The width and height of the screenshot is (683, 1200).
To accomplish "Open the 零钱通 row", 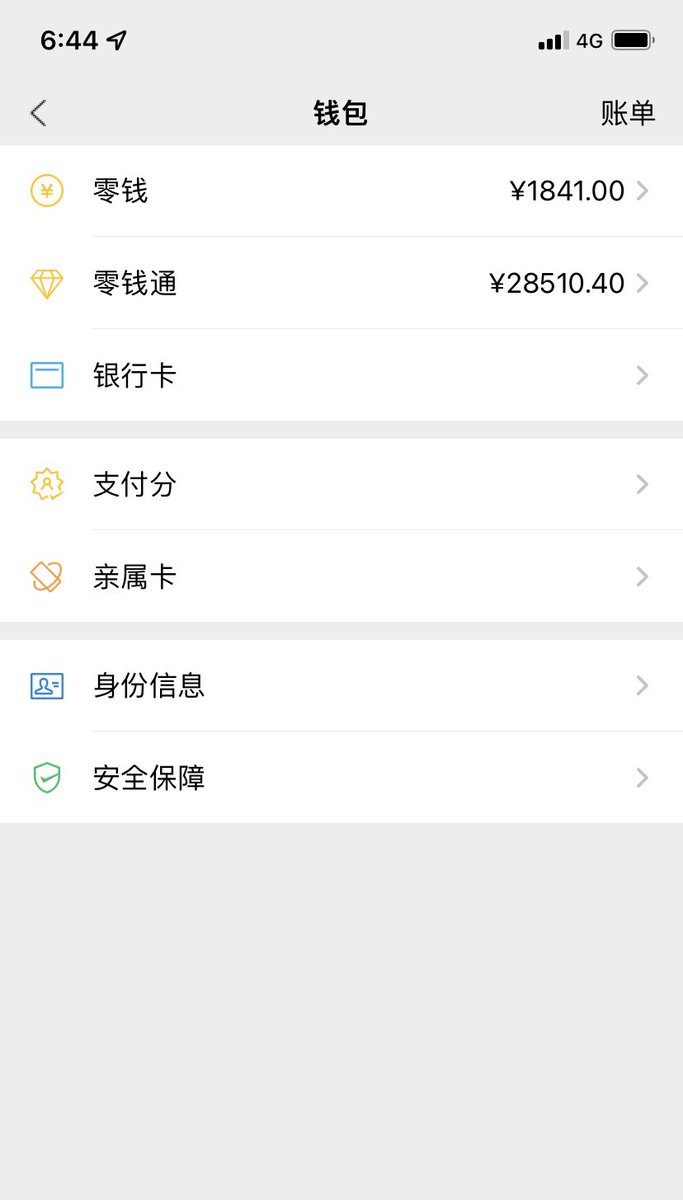I will pyautogui.click(x=341, y=283).
